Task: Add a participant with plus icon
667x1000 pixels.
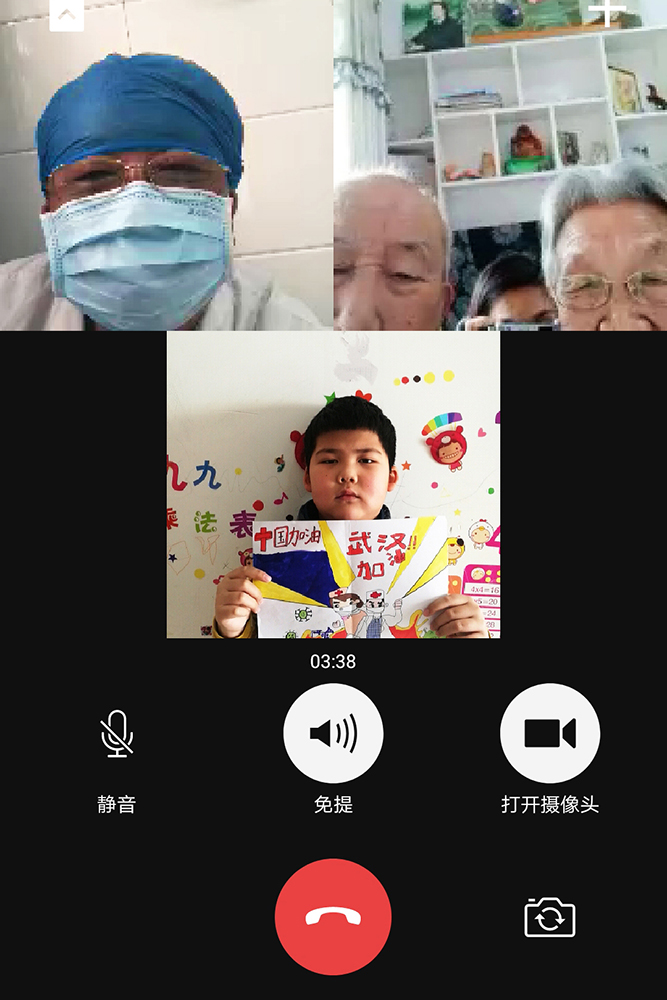Action: [x=607, y=13]
